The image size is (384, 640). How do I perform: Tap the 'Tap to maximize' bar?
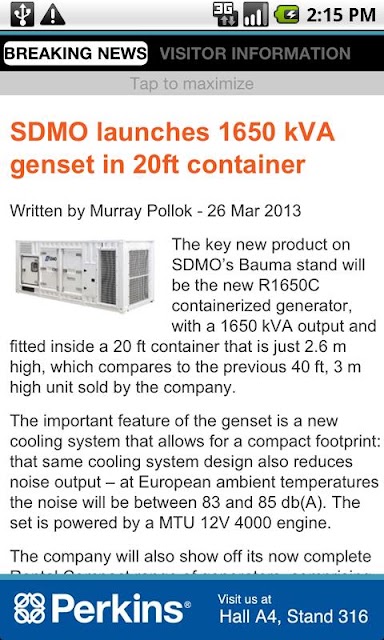(x=192, y=84)
